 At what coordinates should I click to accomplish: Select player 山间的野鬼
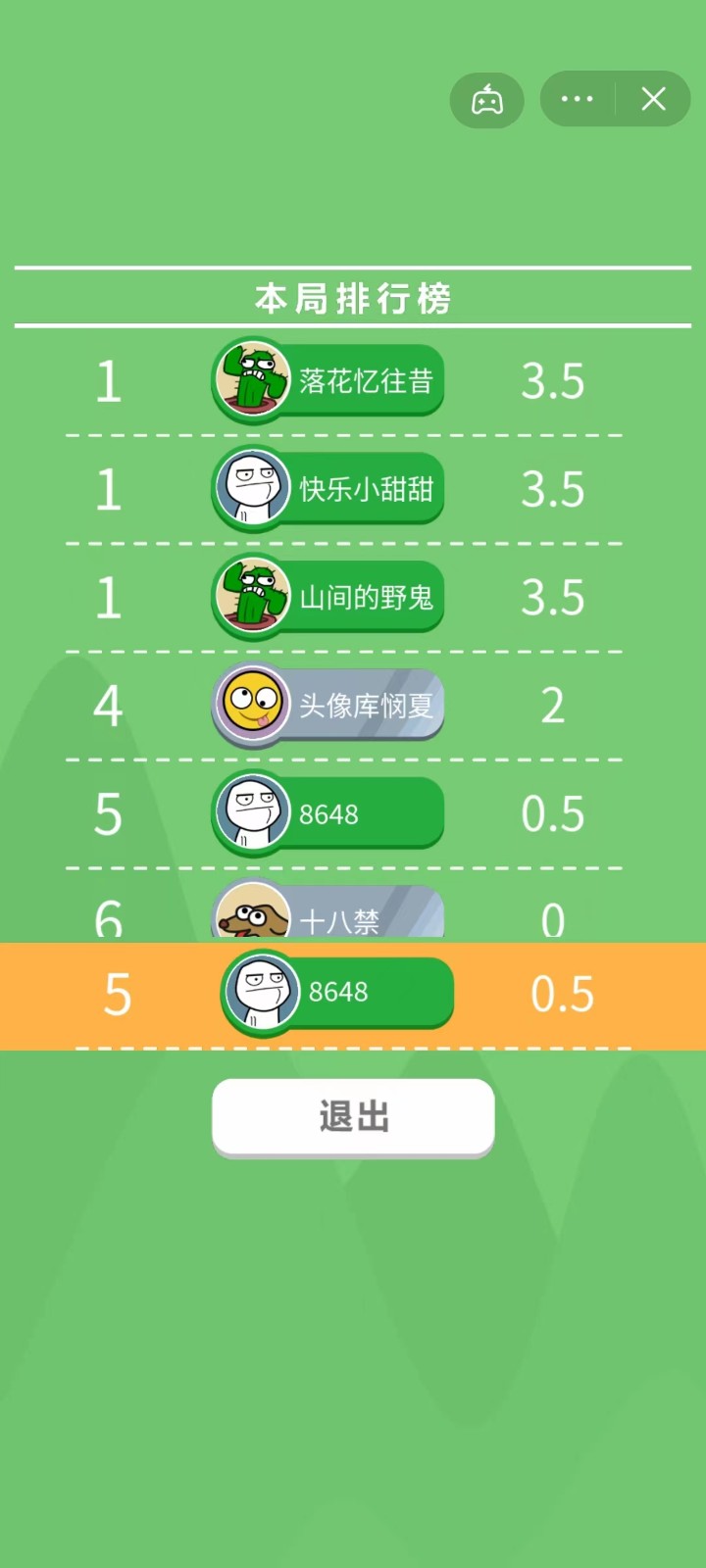pyautogui.click(x=328, y=597)
